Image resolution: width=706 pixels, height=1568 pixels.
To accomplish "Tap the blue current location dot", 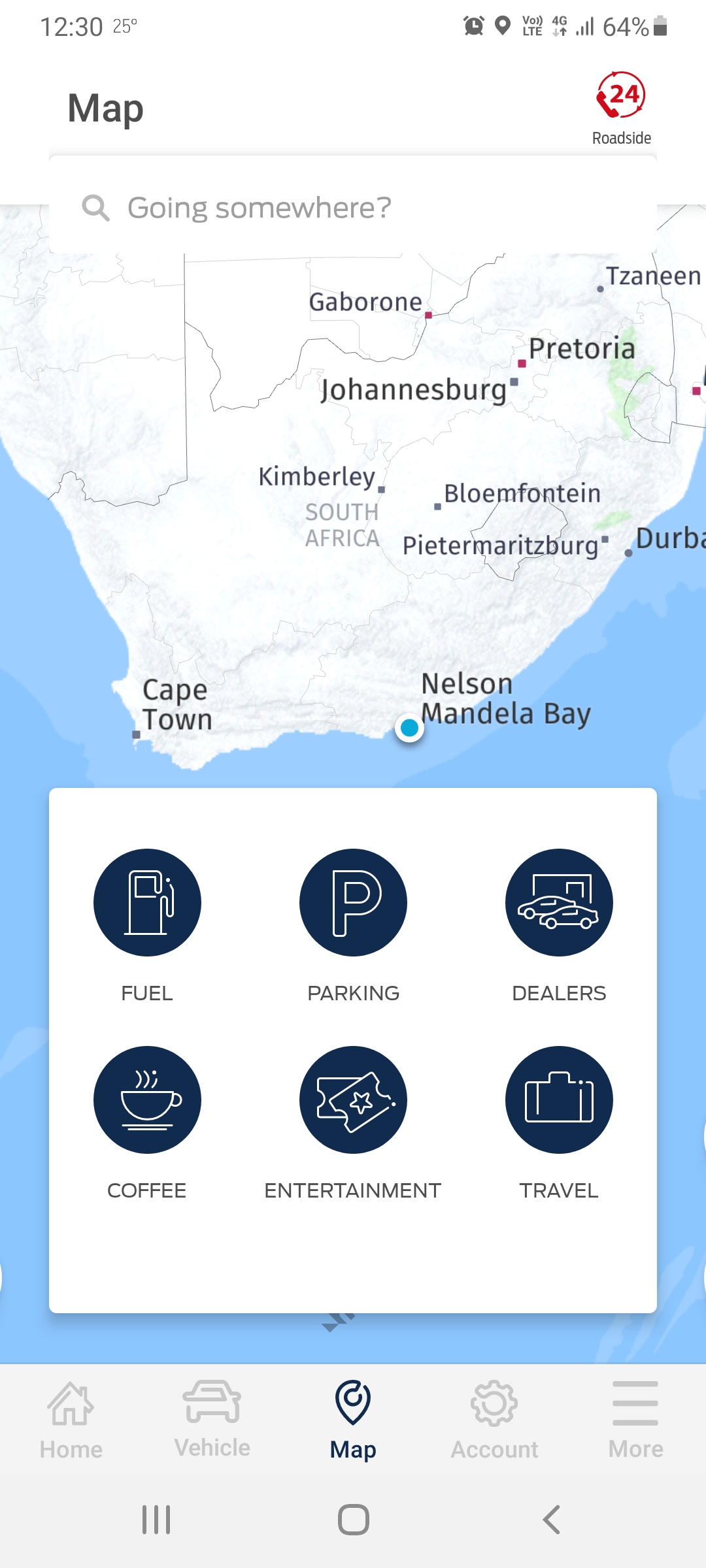I will click(x=410, y=728).
